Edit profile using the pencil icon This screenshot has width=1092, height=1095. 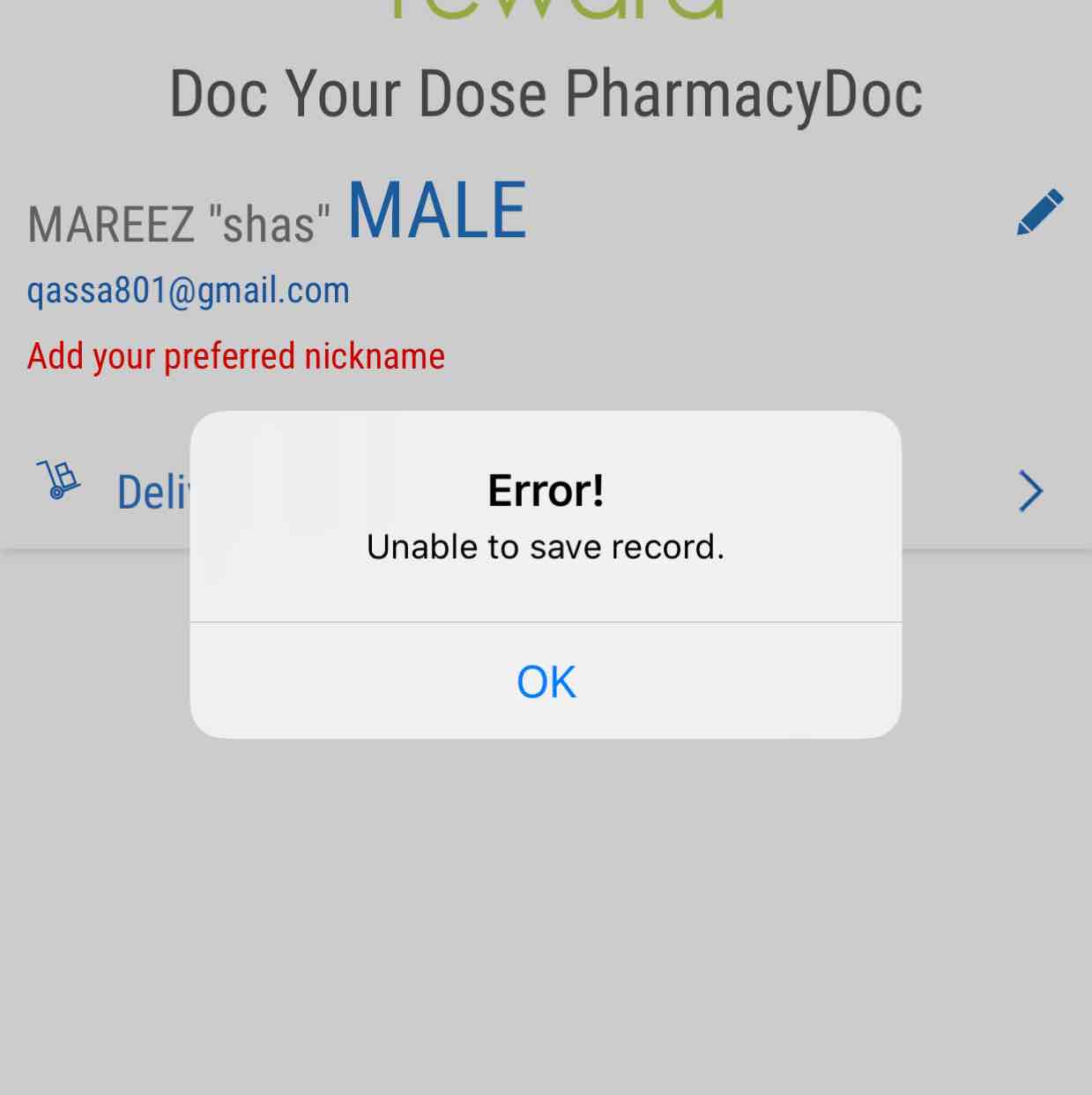tap(1039, 212)
